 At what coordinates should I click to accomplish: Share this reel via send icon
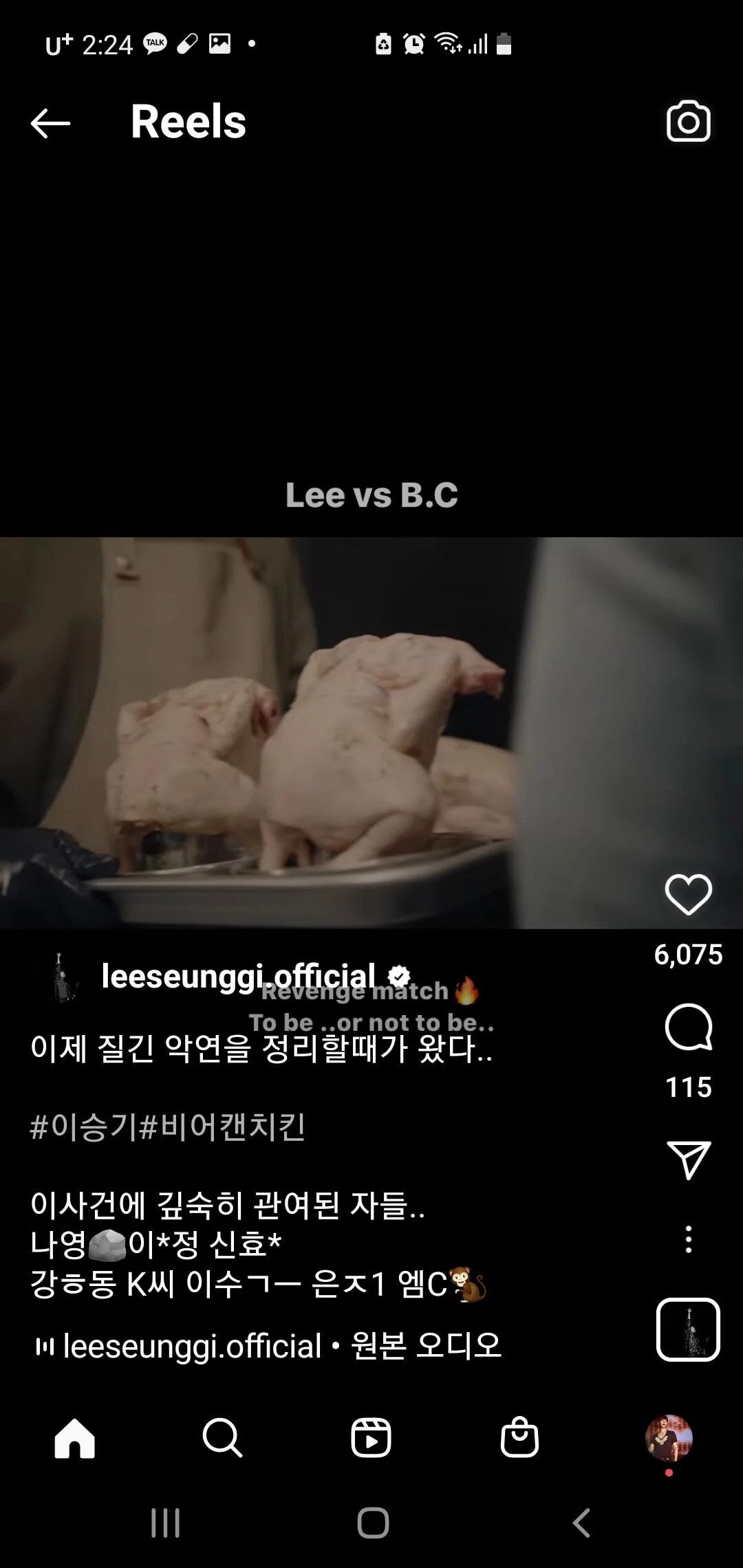tap(688, 1160)
